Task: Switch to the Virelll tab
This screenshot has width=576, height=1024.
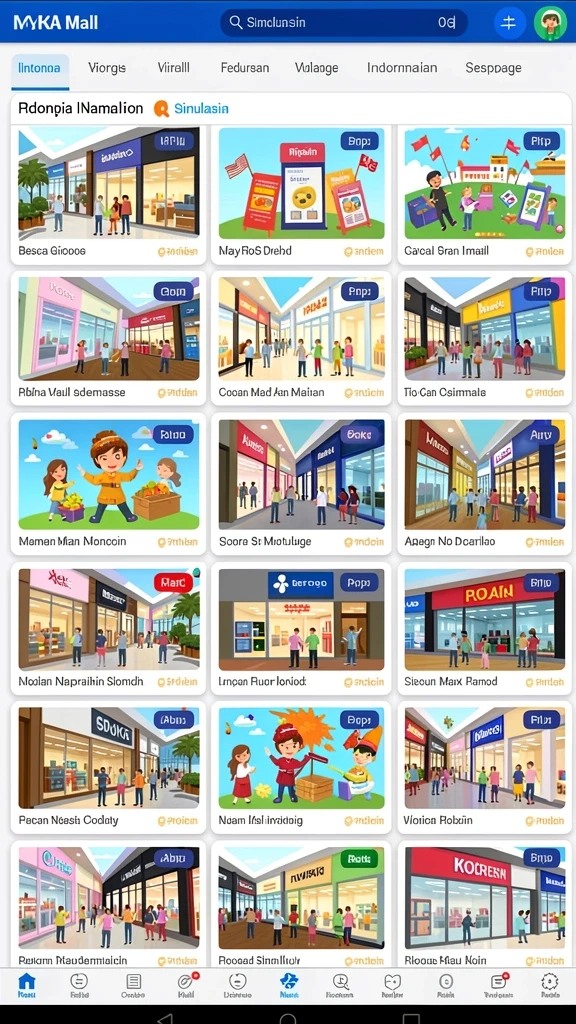Action: [x=173, y=67]
